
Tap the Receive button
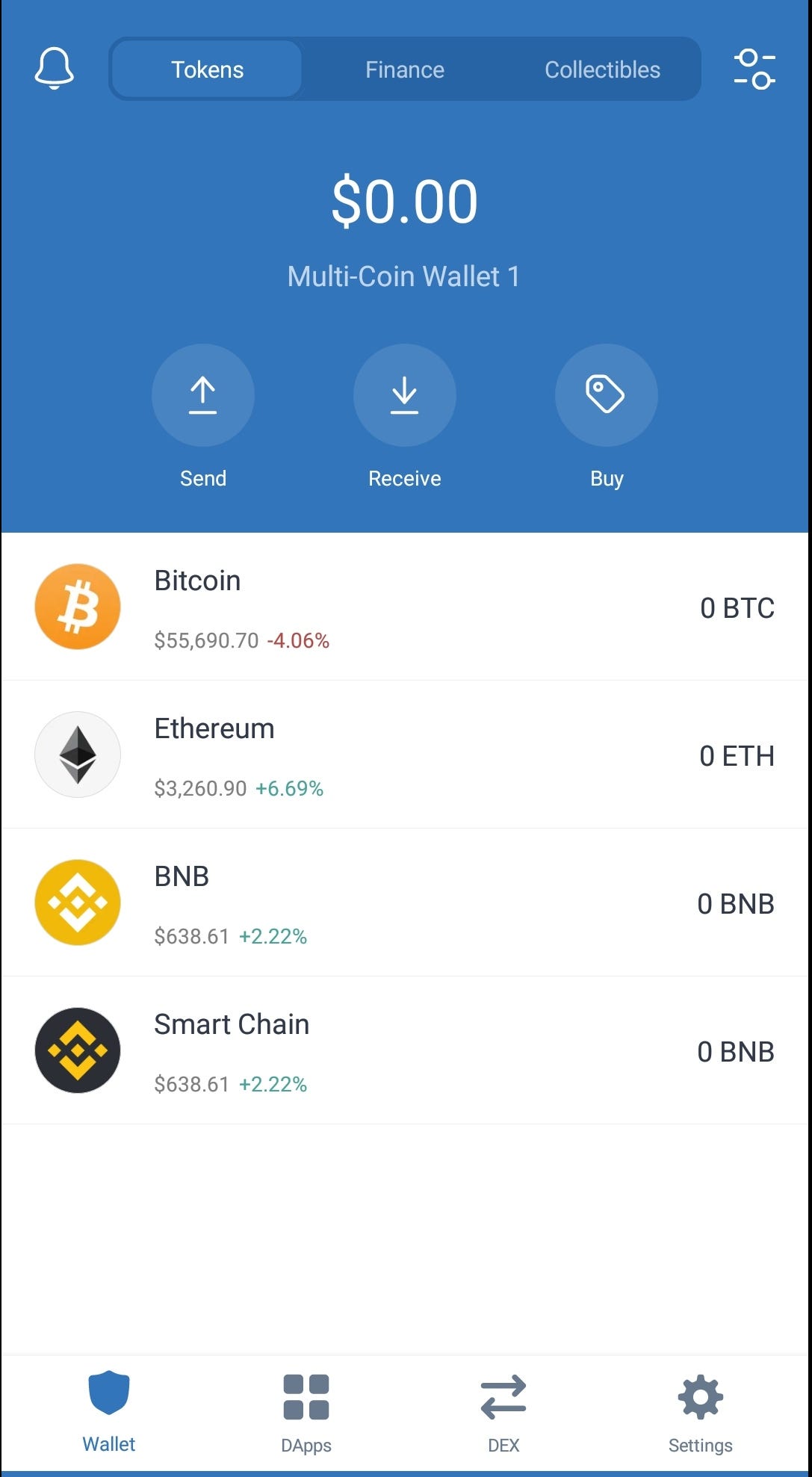tap(405, 395)
